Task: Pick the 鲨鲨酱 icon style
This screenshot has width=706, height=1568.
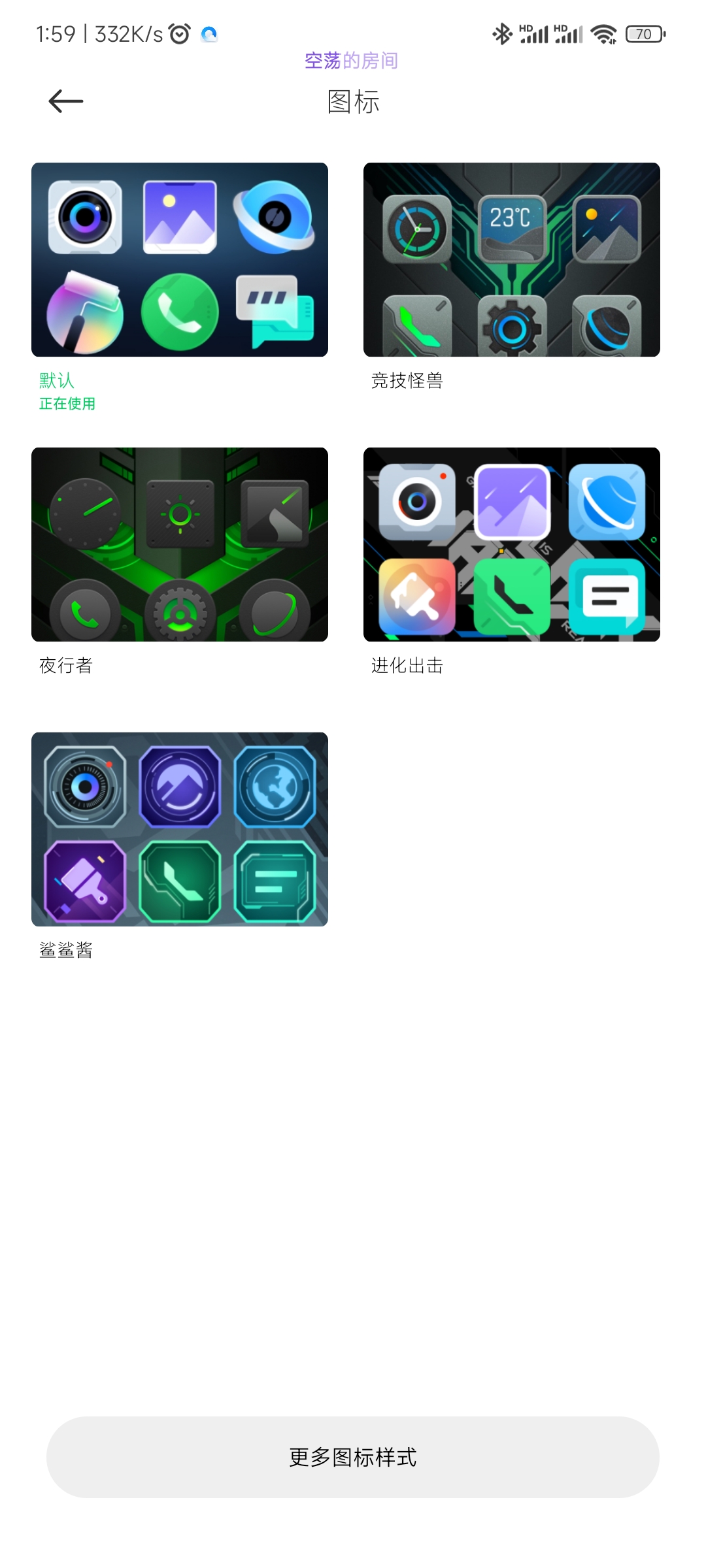Action: point(180,829)
